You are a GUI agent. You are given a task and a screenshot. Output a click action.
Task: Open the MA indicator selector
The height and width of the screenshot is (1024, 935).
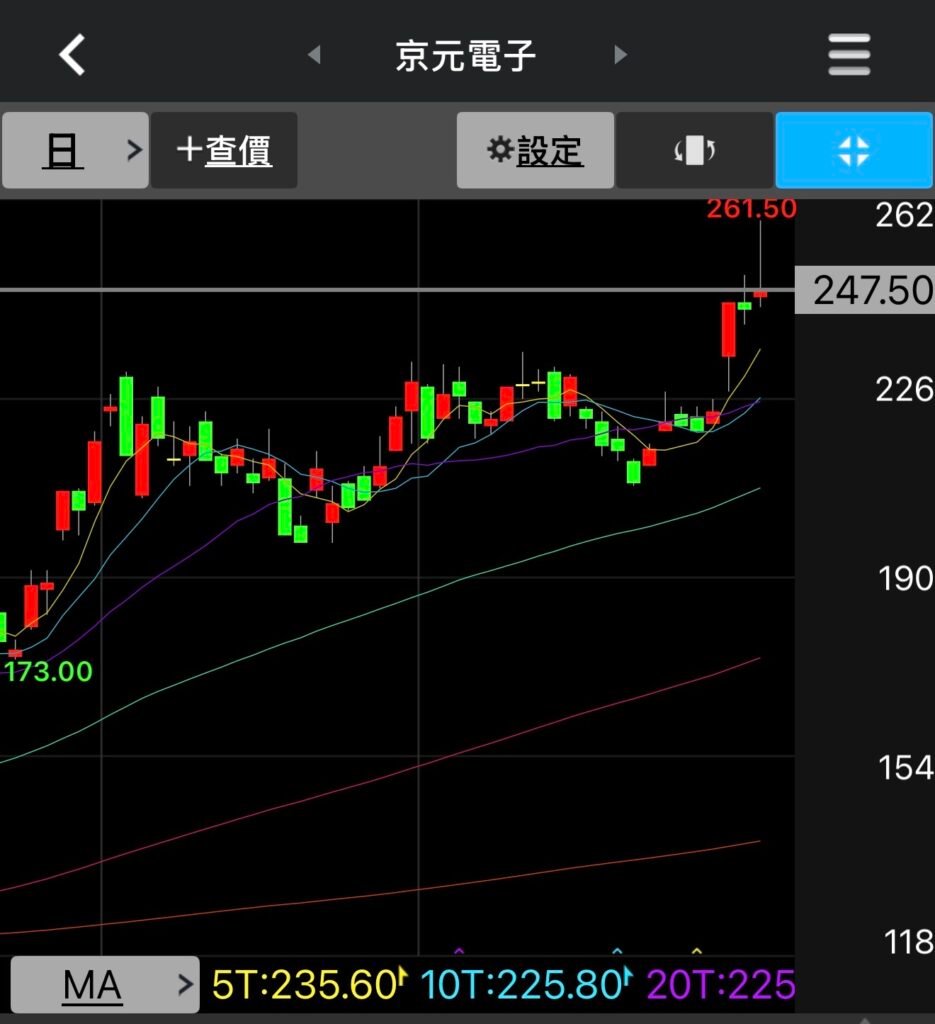pos(104,985)
